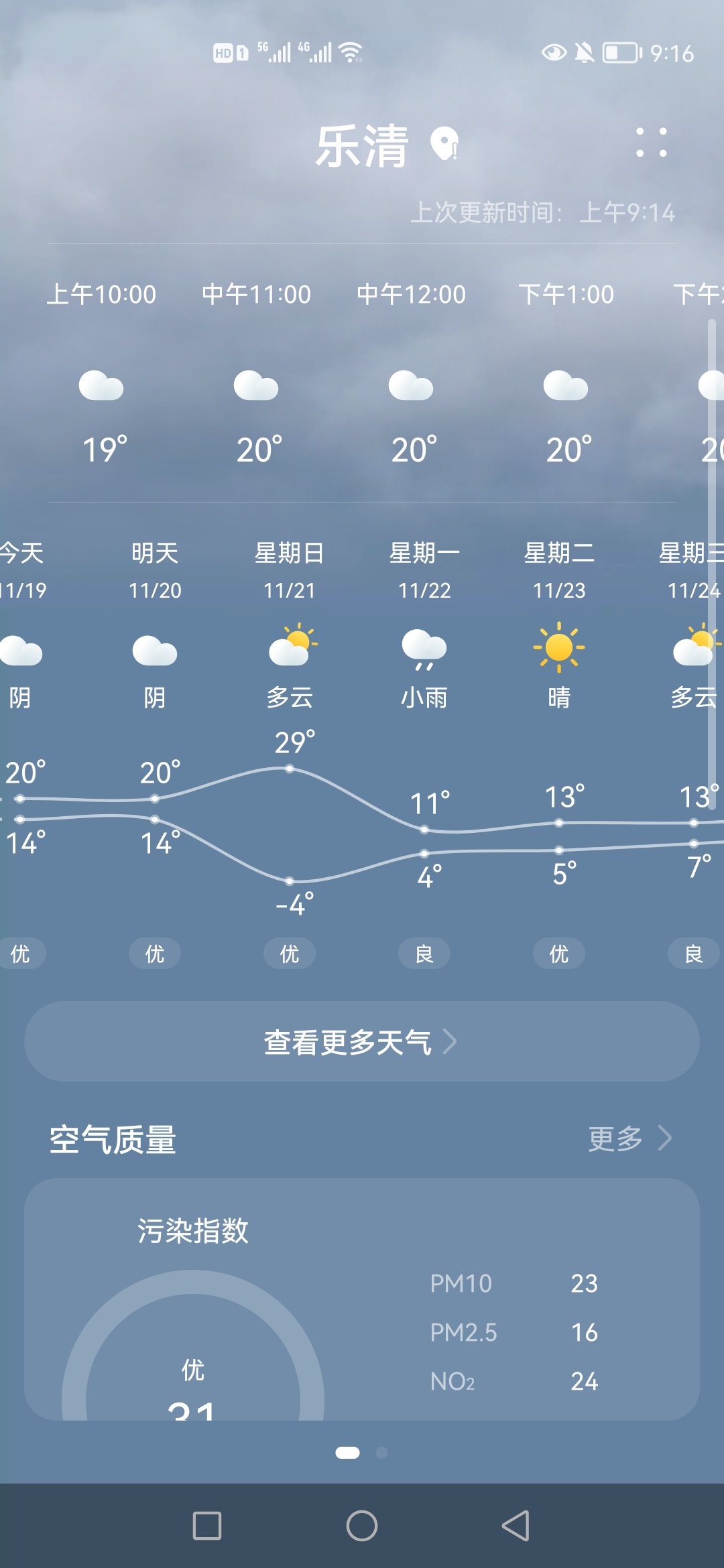Image resolution: width=724 pixels, height=1568 pixels.
Task: Tap 查看更多天气 button
Action: (362, 1042)
